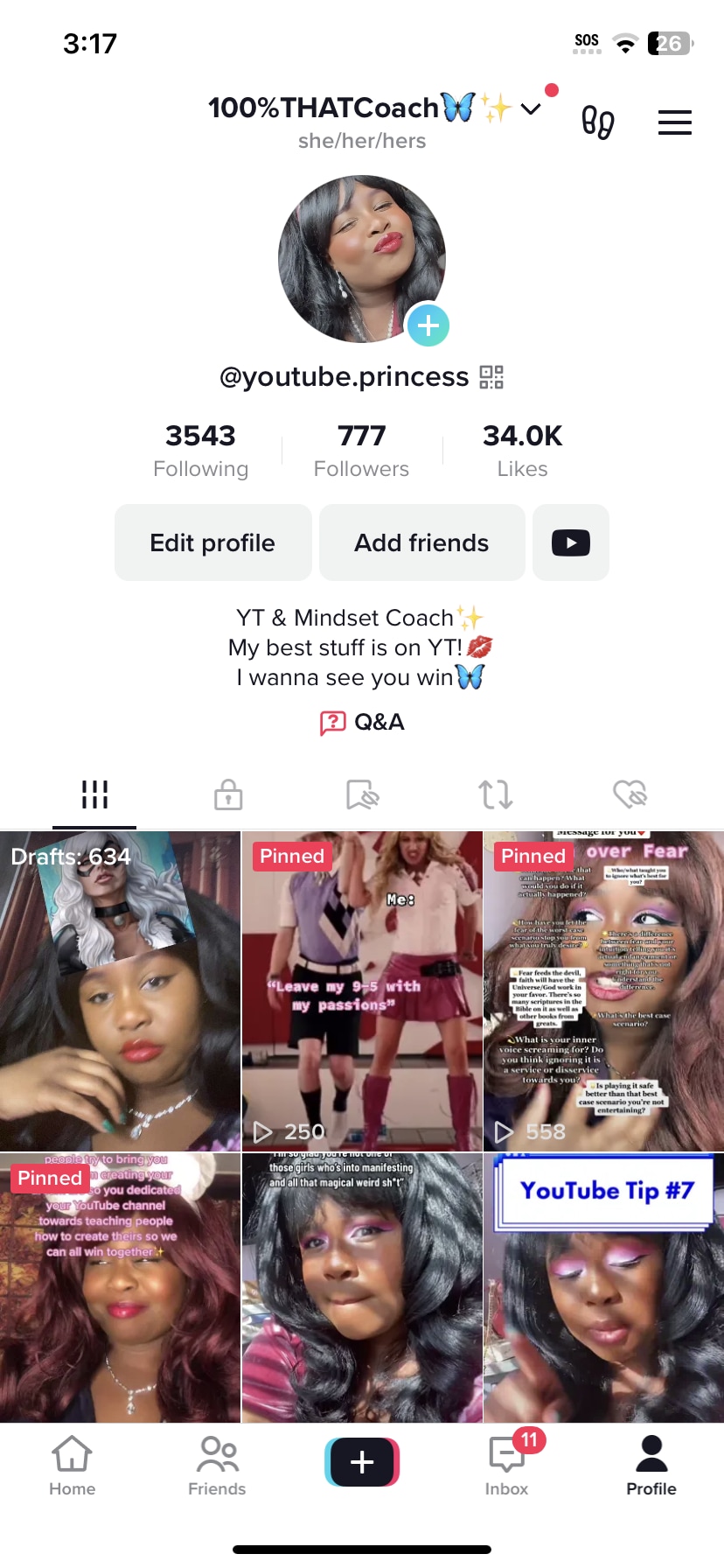
Task: Open the footprints profile views icon
Action: tap(598, 122)
